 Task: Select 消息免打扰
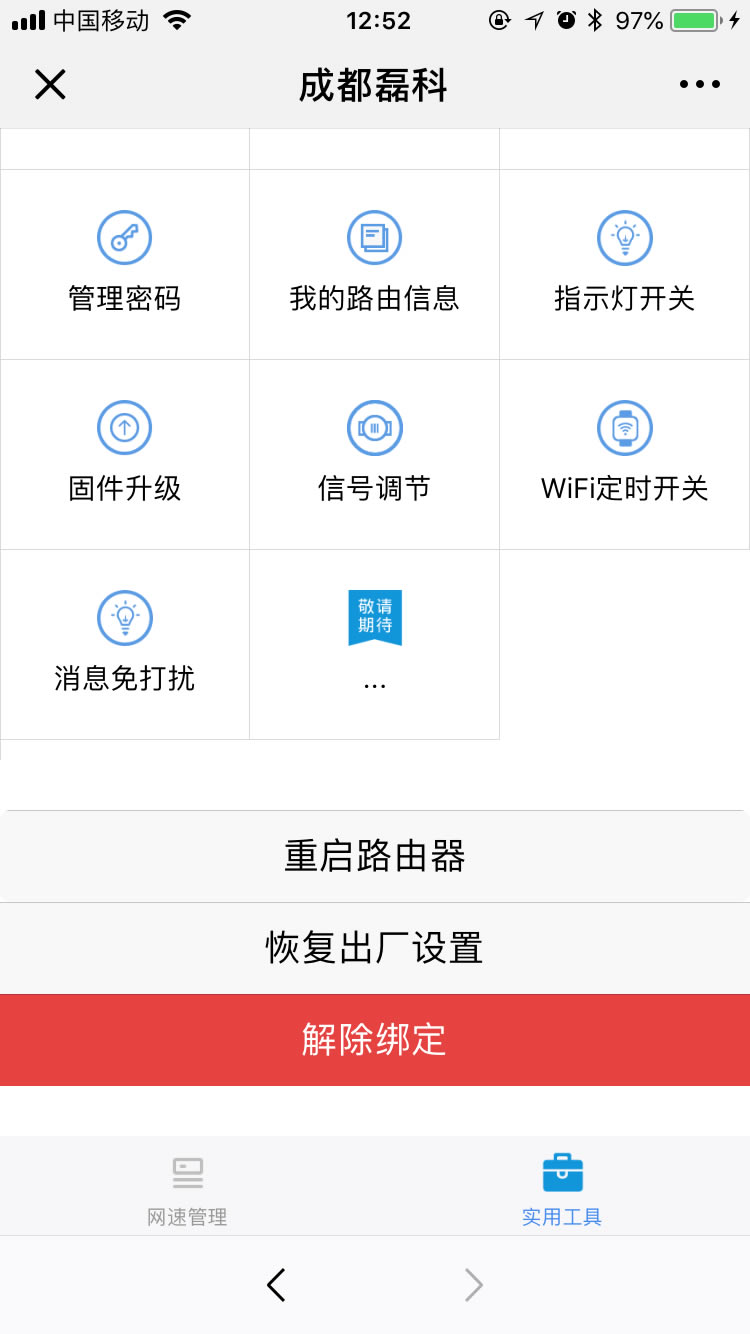click(x=125, y=644)
